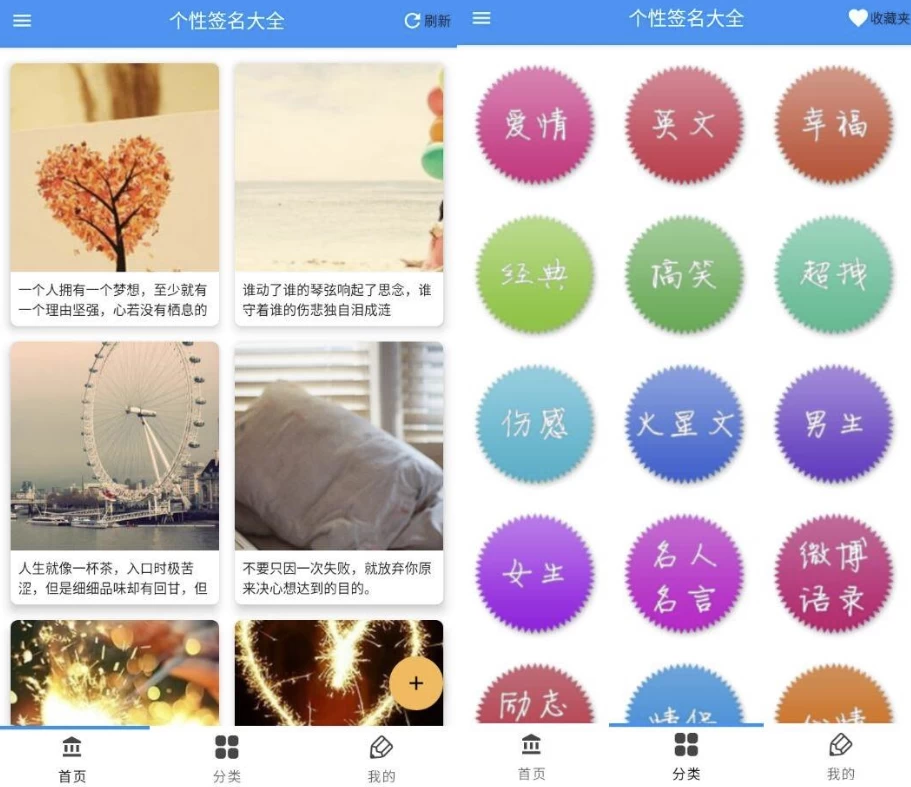Open the 经典 category
Viewport: 911px width, 787px height.
(535, 274)
